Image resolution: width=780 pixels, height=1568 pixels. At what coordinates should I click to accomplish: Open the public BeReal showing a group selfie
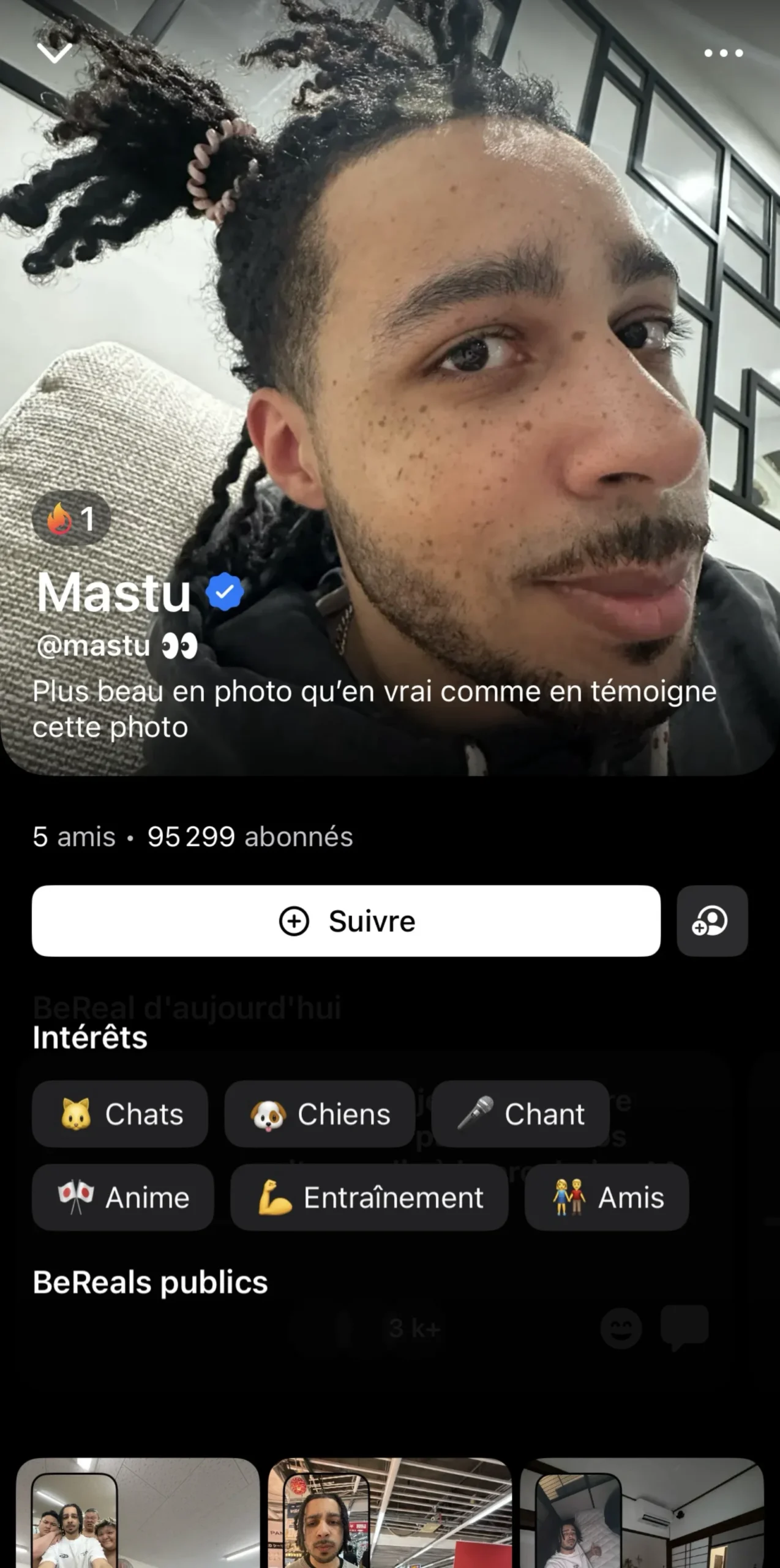point(138,1513)
